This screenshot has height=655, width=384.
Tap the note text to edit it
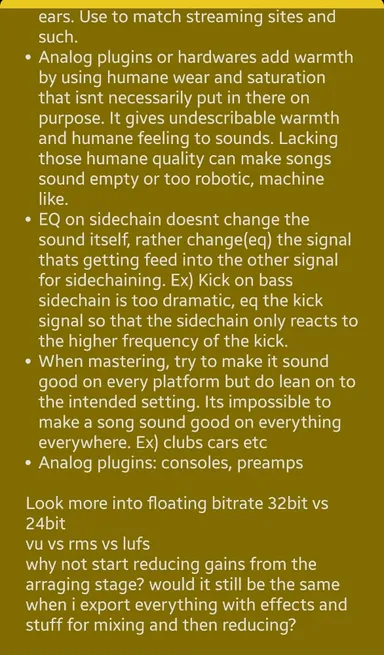coord(192,322)
